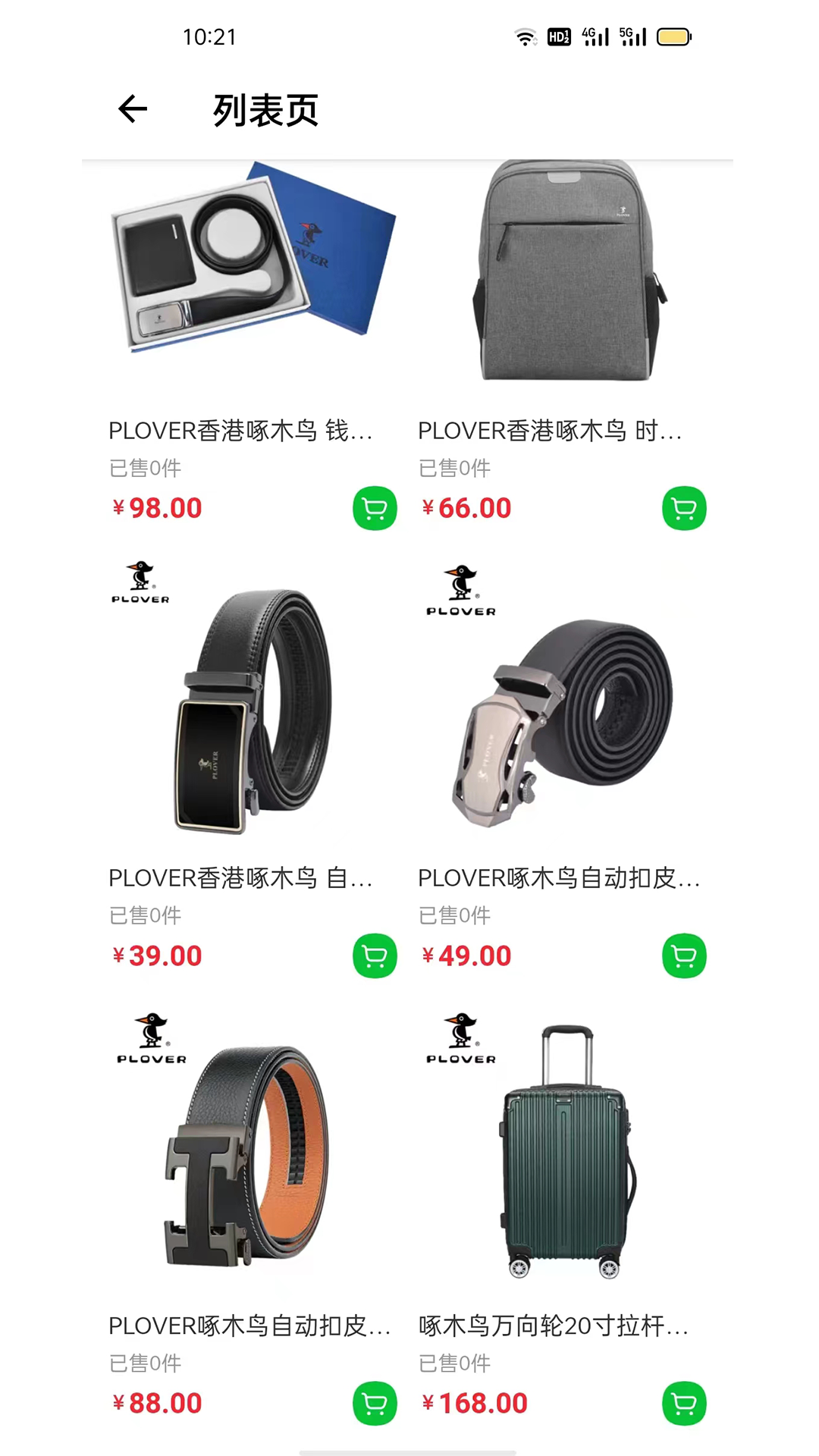The height and width of the screenshot is (1456, 819).
Task: Add the ¥49.00 belt to cart
Action: (x=684, y=955)
